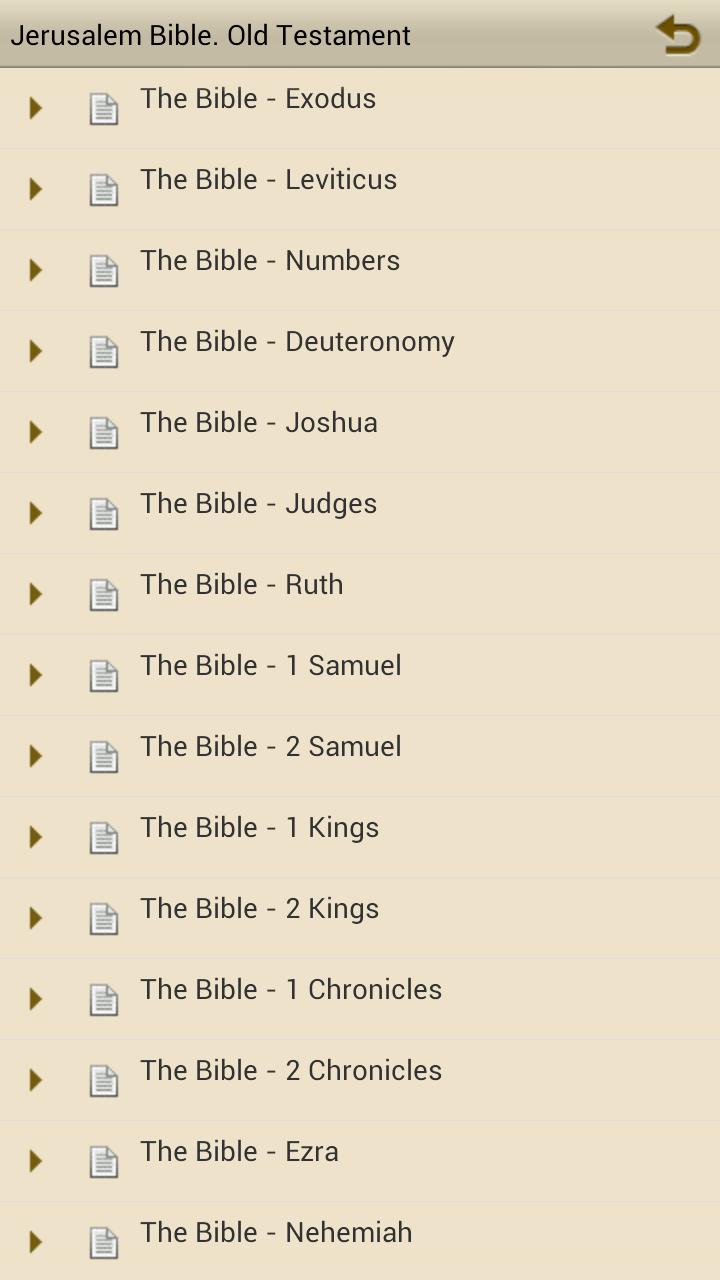Click the page icon beside Joshua
The width and height of the screenshot is (720, 1280).
pos(103,431)
